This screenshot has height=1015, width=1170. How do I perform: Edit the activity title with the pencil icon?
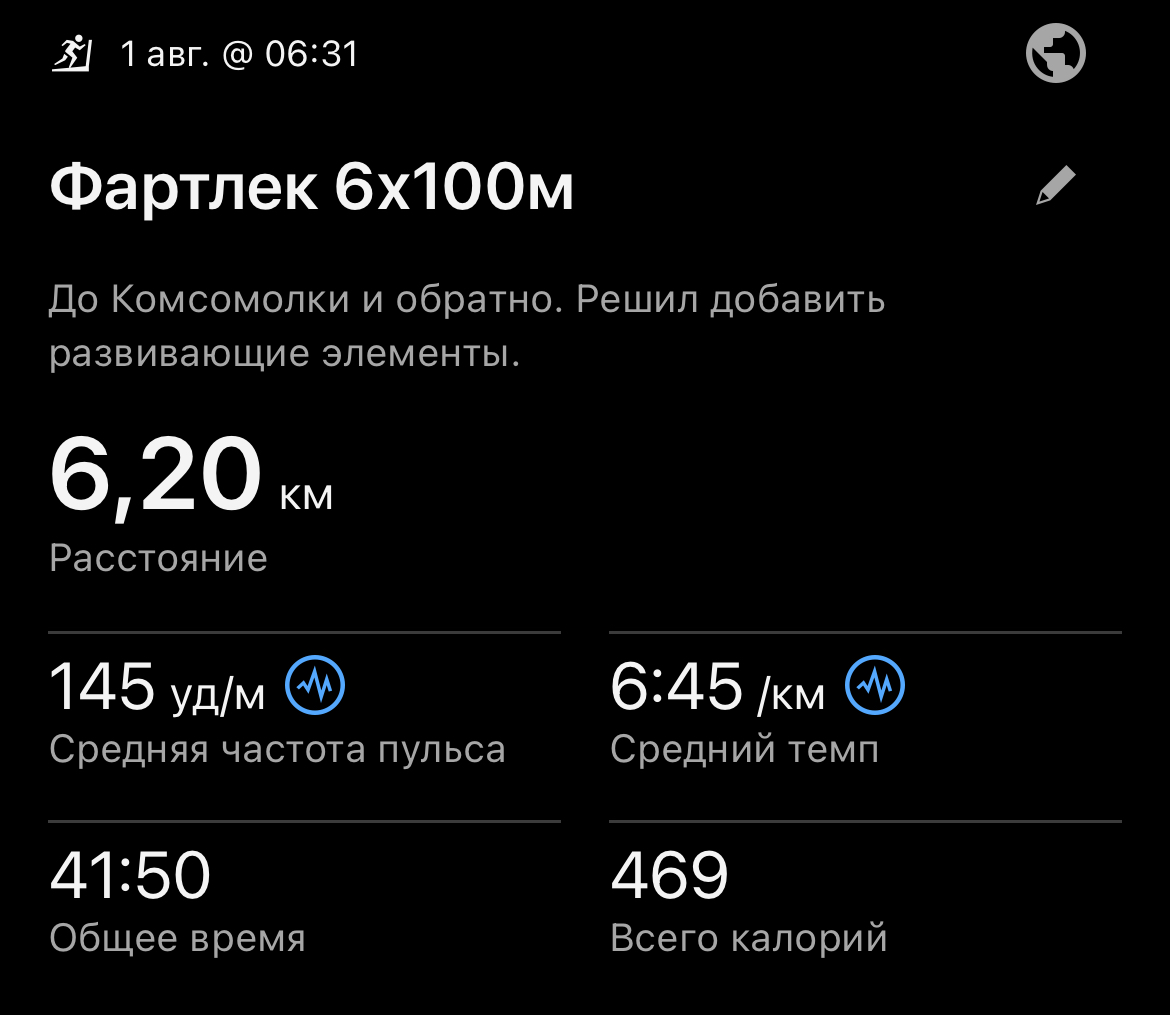pos(1055,187)
